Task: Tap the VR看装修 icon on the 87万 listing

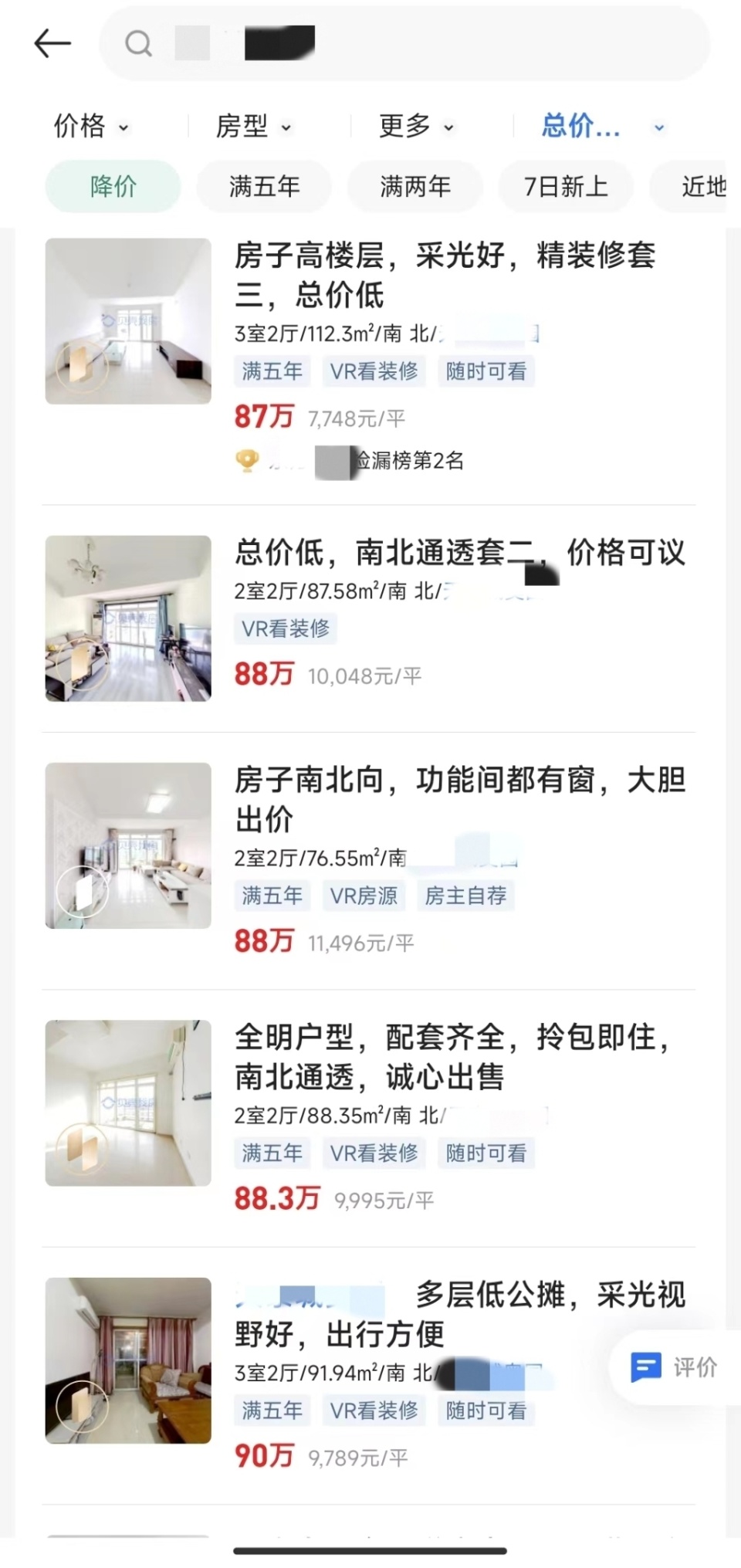Action: (374, 371)
